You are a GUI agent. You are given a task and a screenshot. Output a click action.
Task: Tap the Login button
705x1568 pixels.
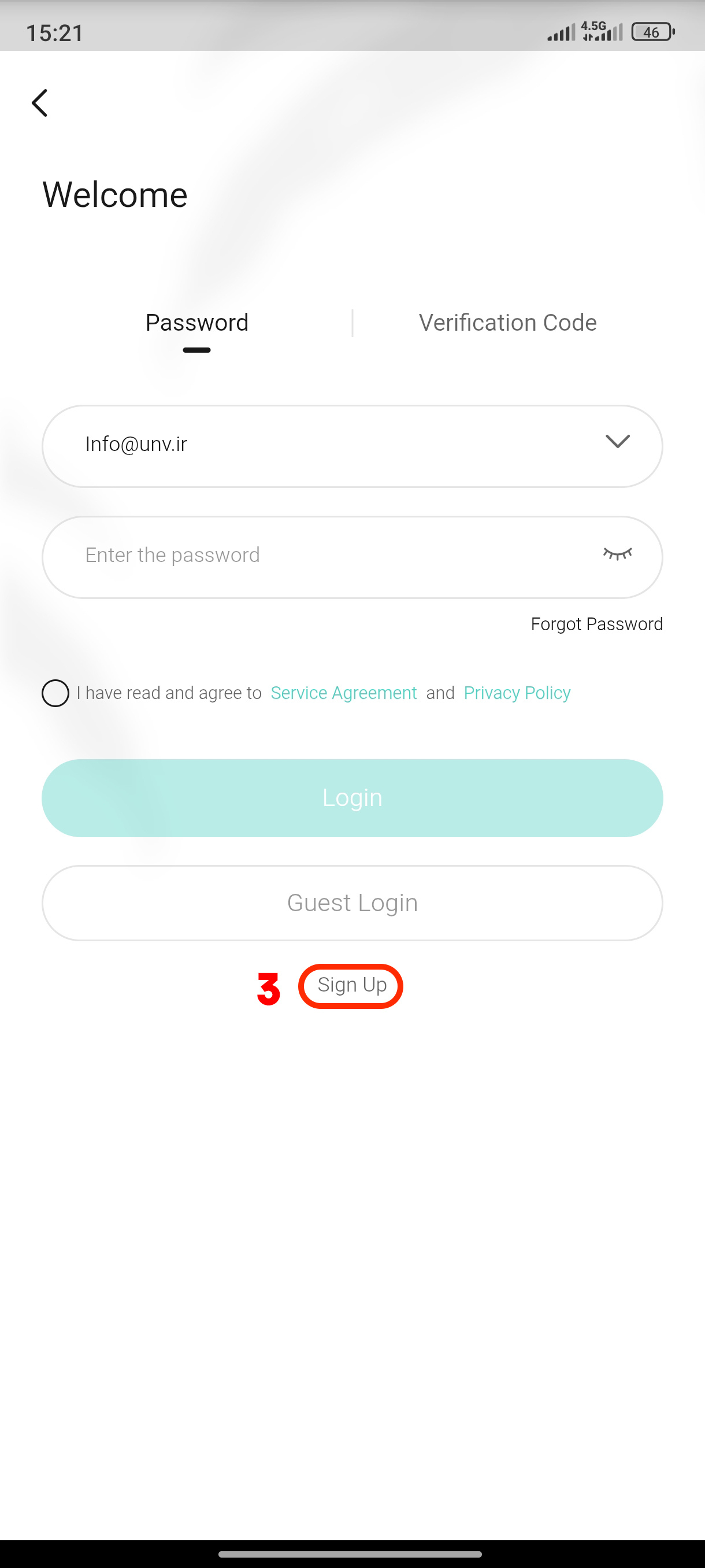[352, 798]
